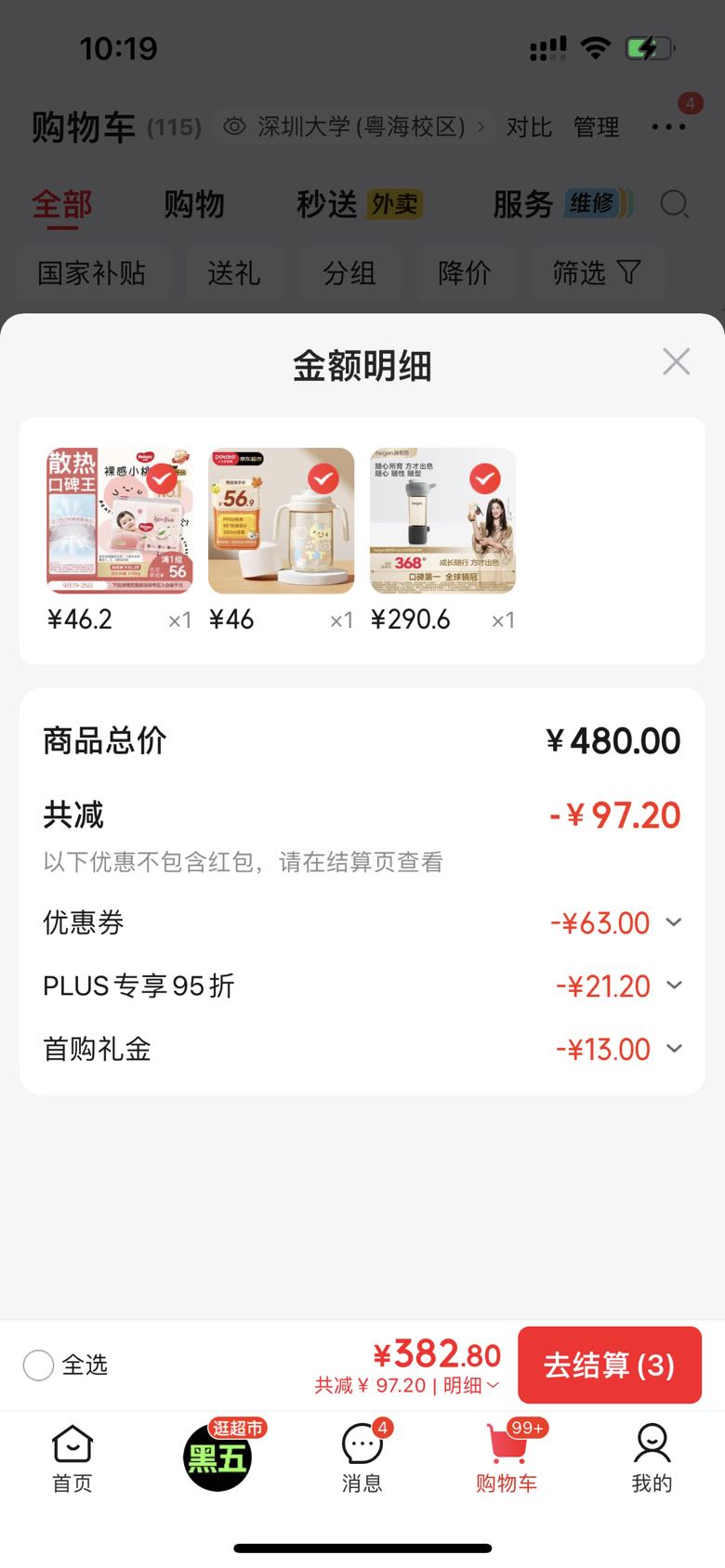
Task: Go to the 首页 tab
Action: [72, 1458]
